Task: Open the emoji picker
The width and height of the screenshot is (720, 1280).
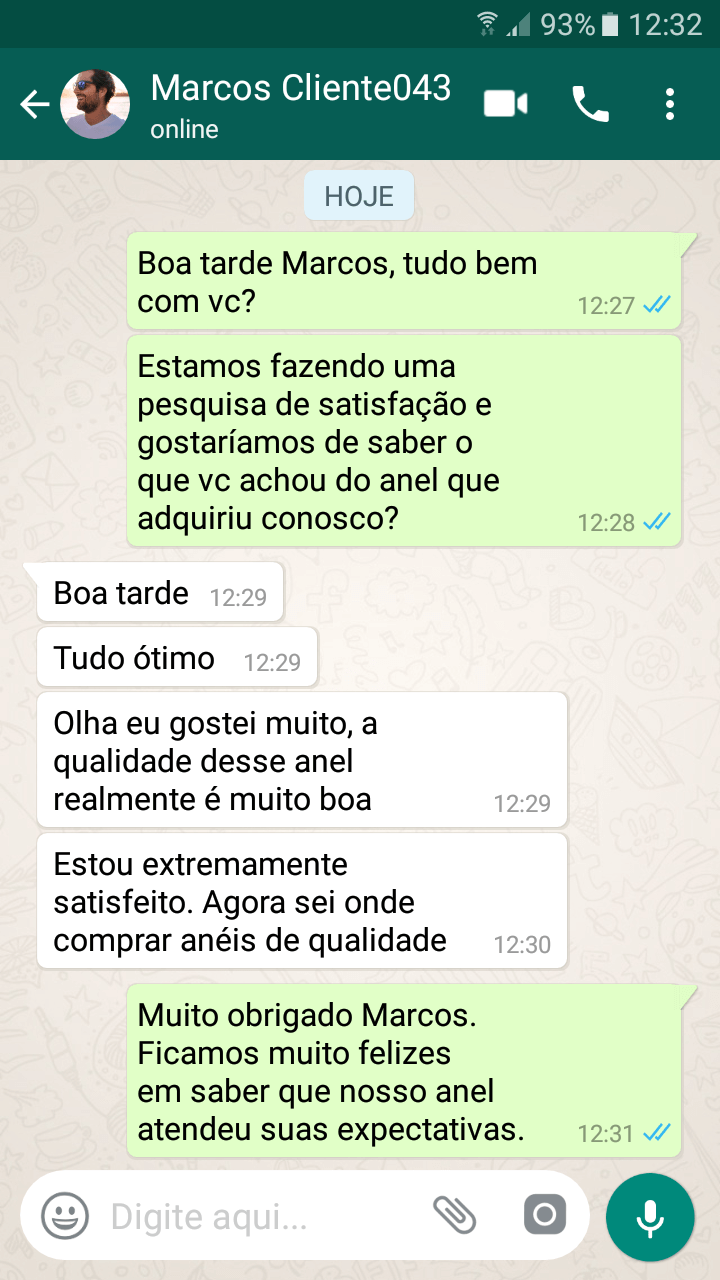Action: (65, 1216)
